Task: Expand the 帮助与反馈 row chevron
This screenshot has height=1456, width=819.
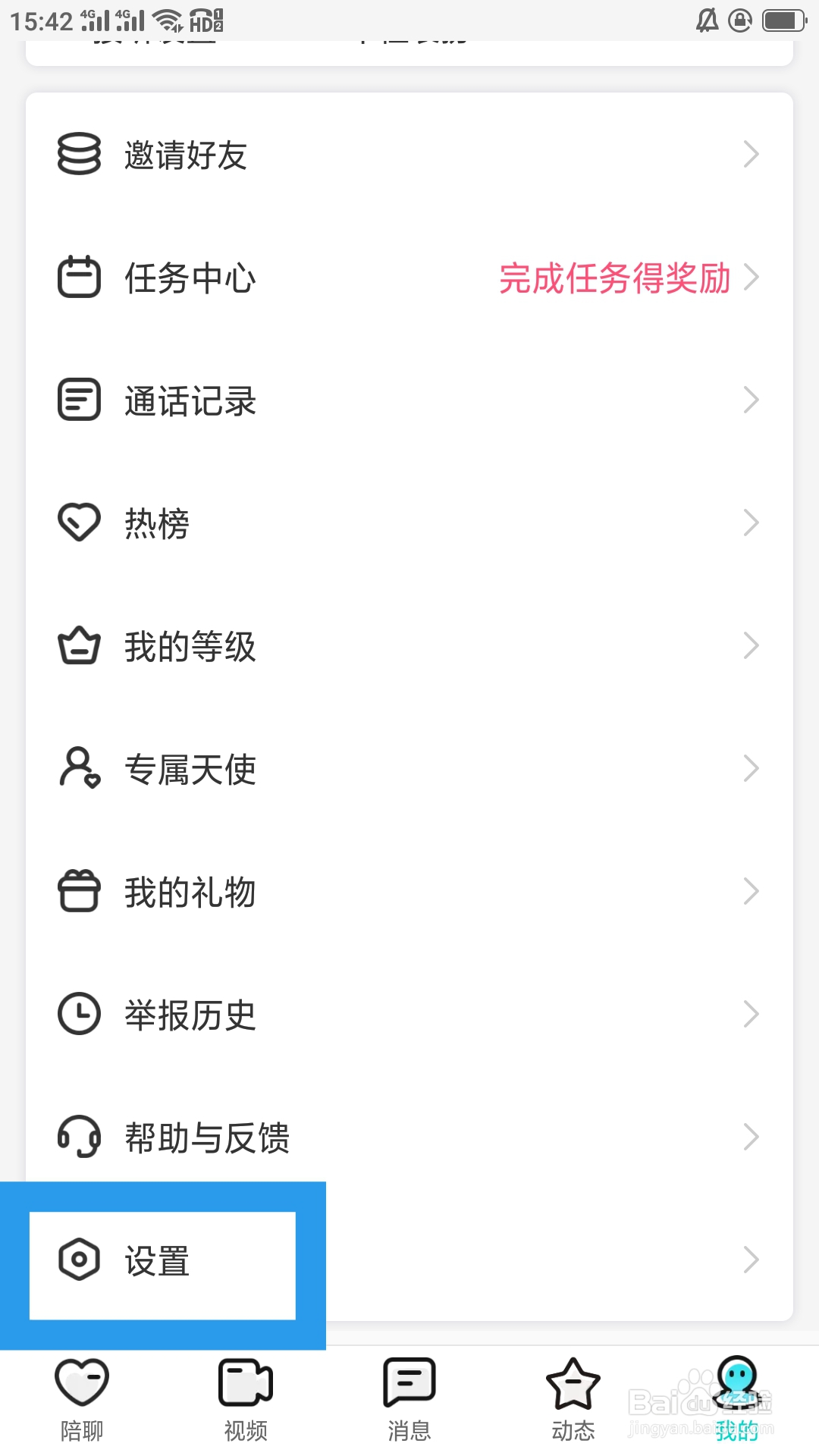Action: click(x=751, y=1137)
